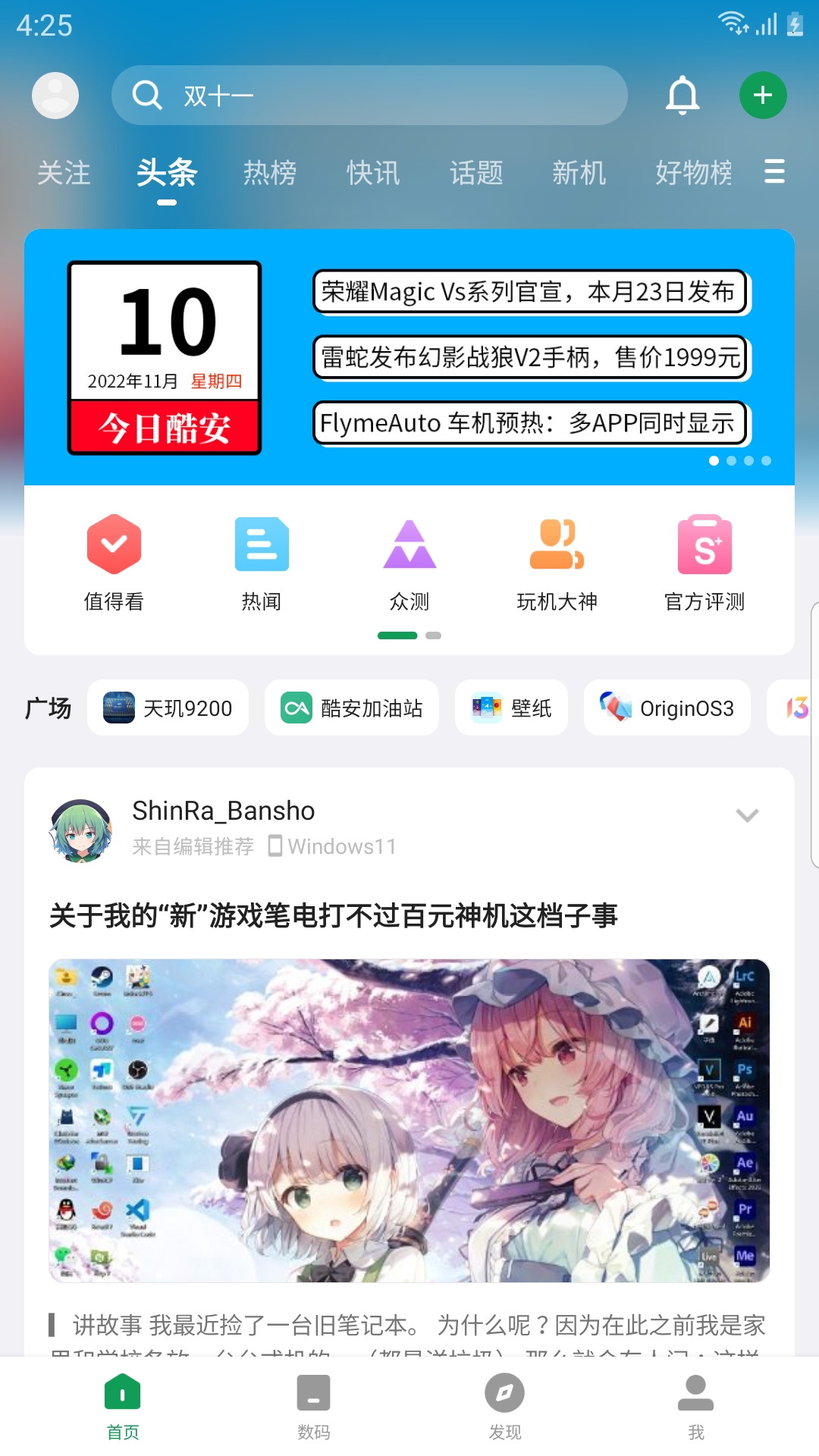Open ShinRa_Bansho's post desktop screenshot image
Image resolution: width=819 pixels, height=1456 pixels.
coord(409,1121)
